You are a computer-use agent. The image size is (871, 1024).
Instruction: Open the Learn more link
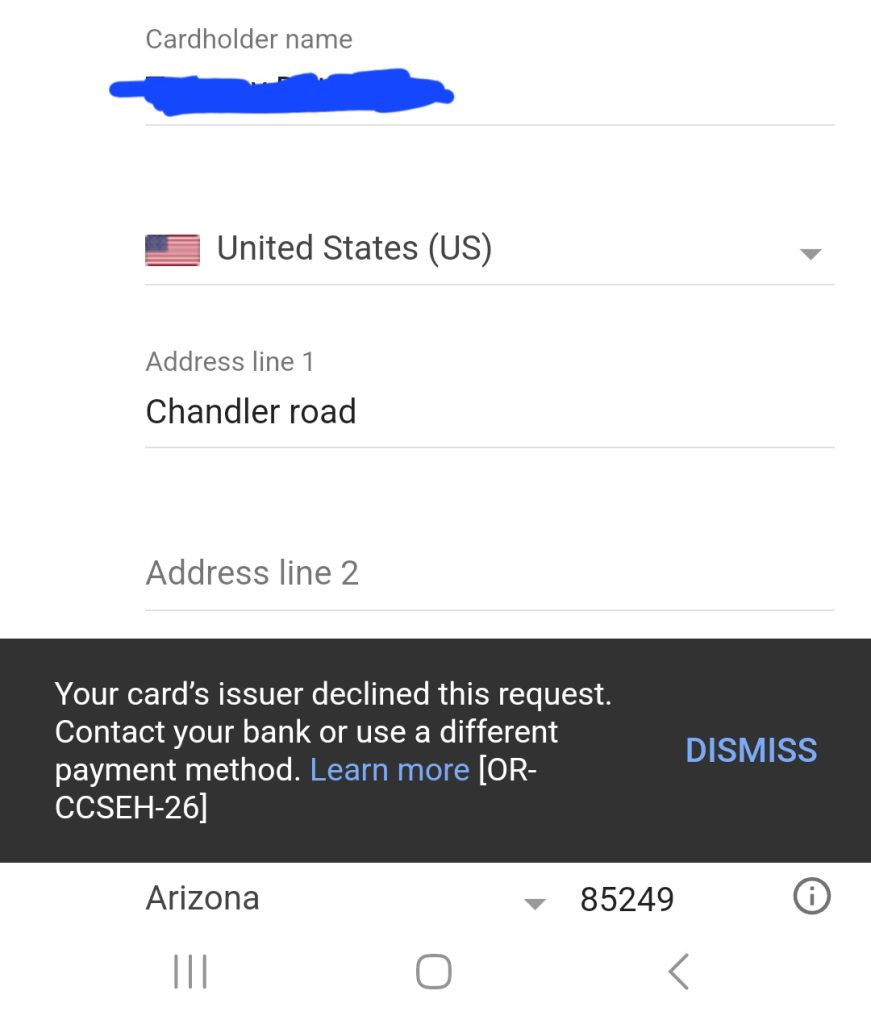click(389, 769)
